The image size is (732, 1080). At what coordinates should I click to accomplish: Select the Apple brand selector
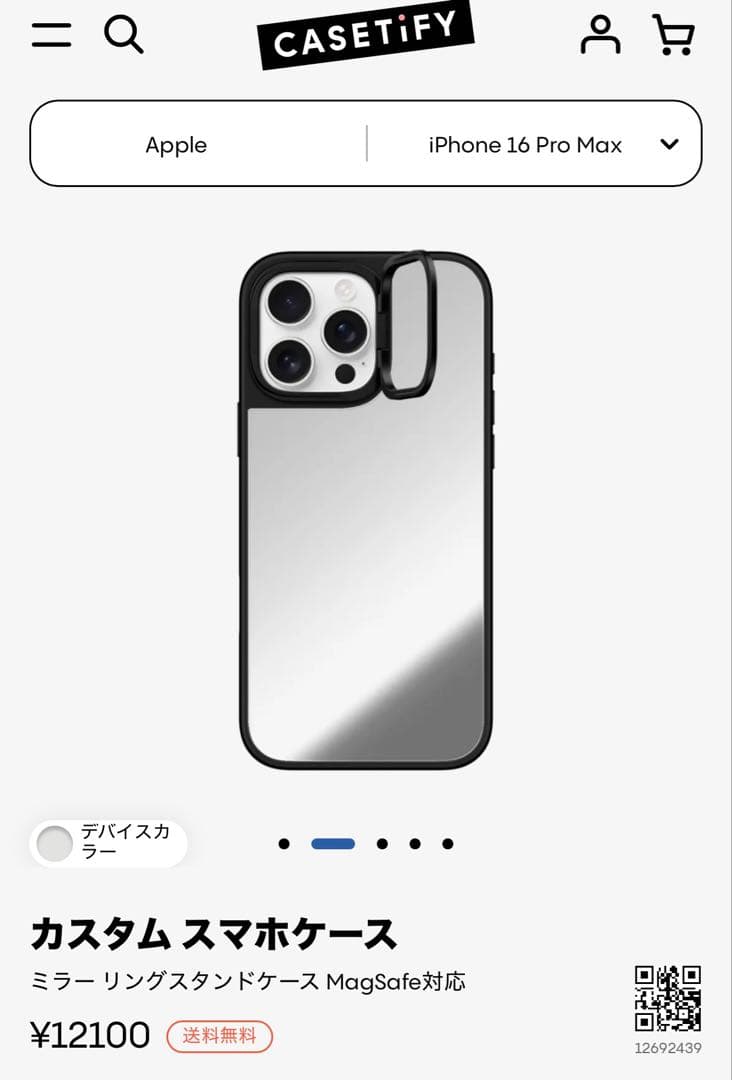[x=176, y=145]
